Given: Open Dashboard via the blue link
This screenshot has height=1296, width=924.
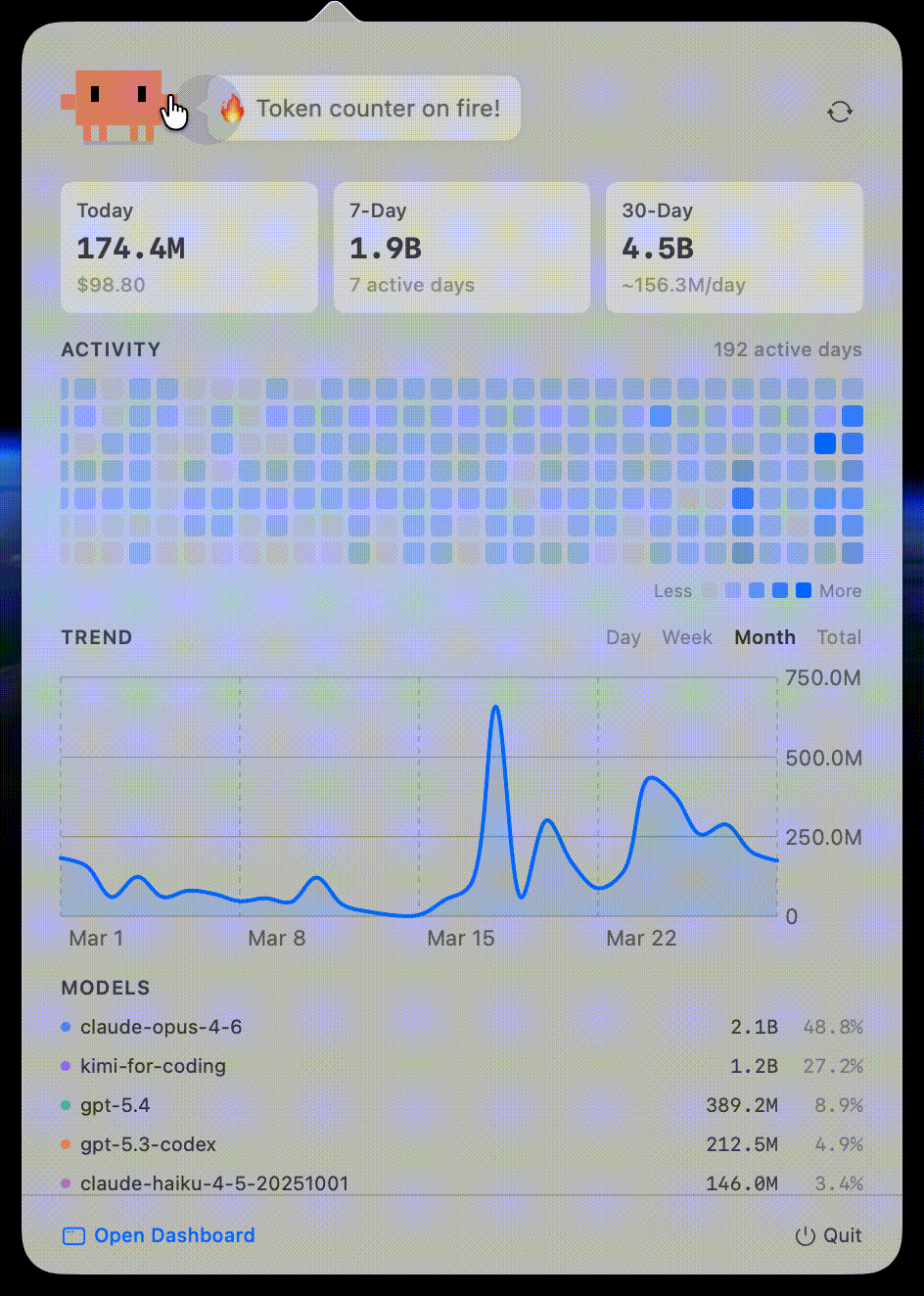Looking at the screenshot, I should [173, 1235].
